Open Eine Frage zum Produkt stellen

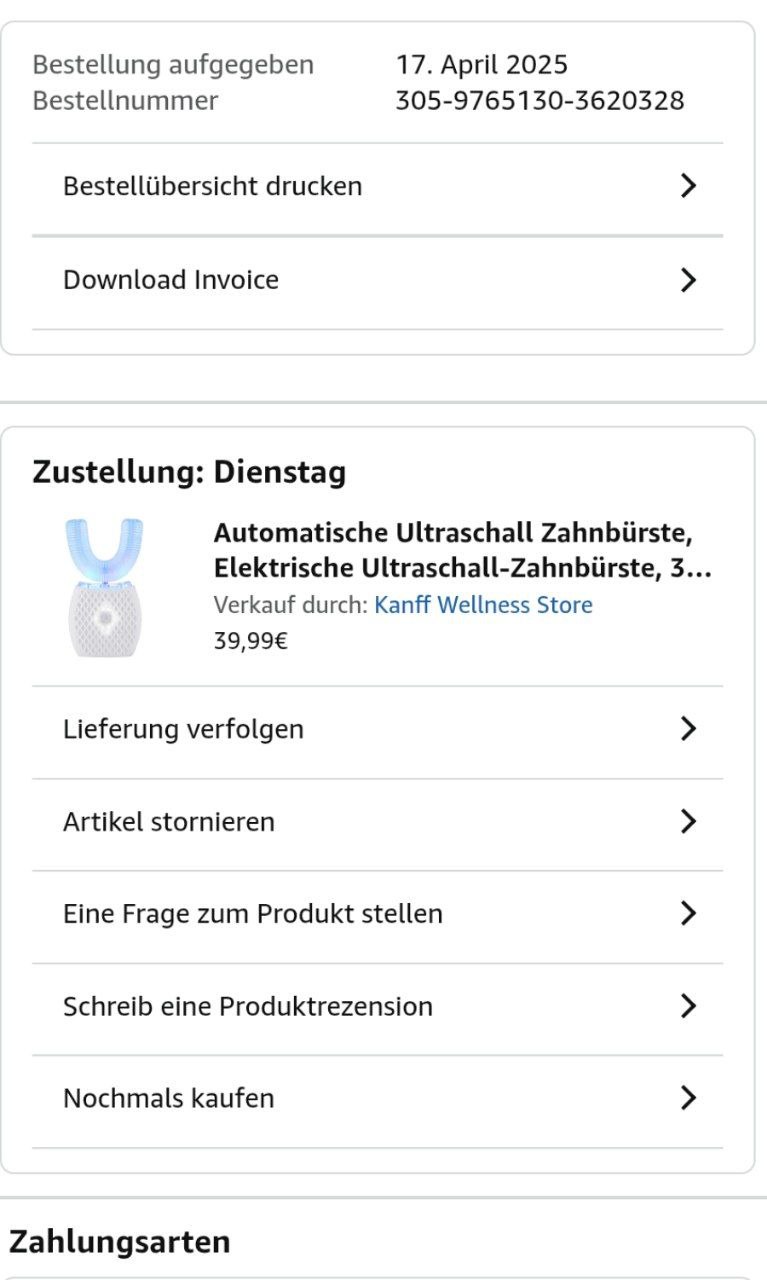click(x=377, y=914)
